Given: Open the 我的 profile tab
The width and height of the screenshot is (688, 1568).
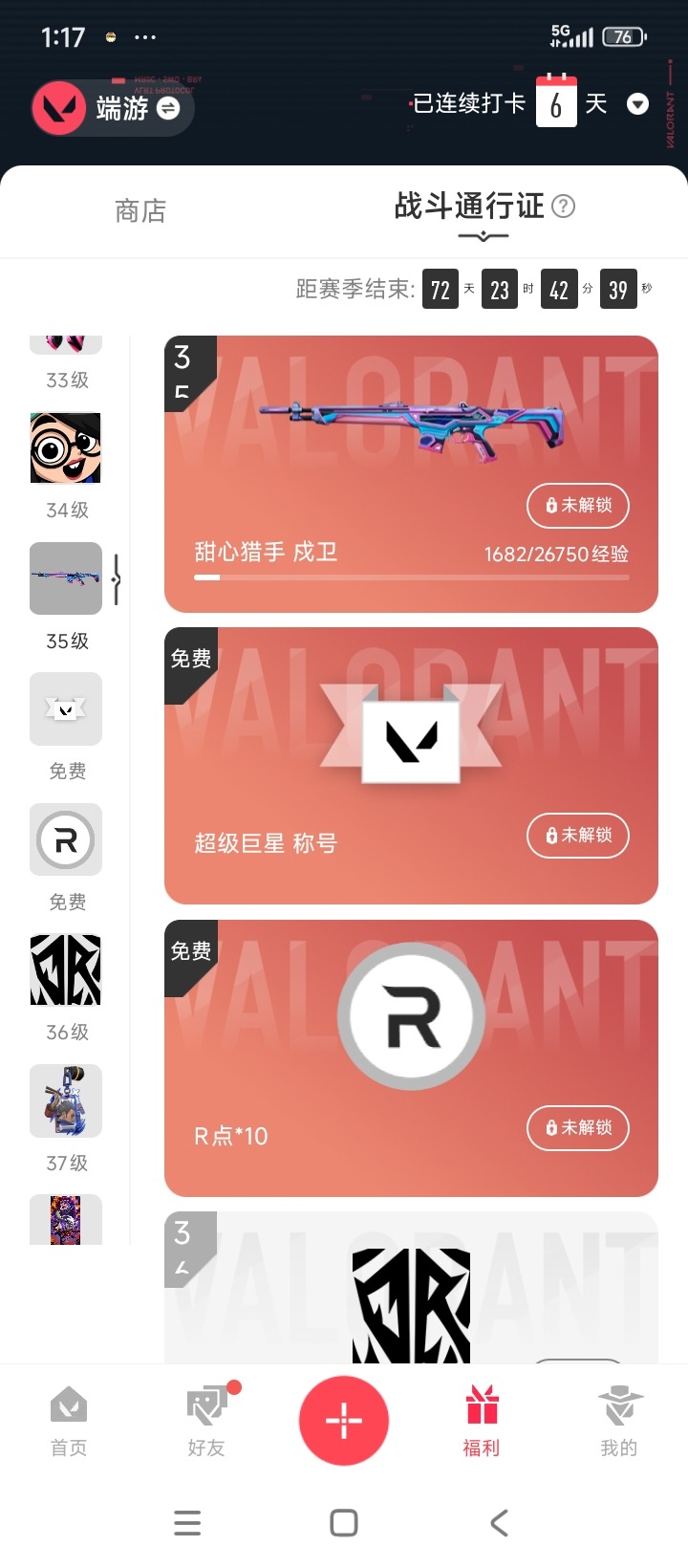Looking at the screenshot, I should (x=619, y=1420).
